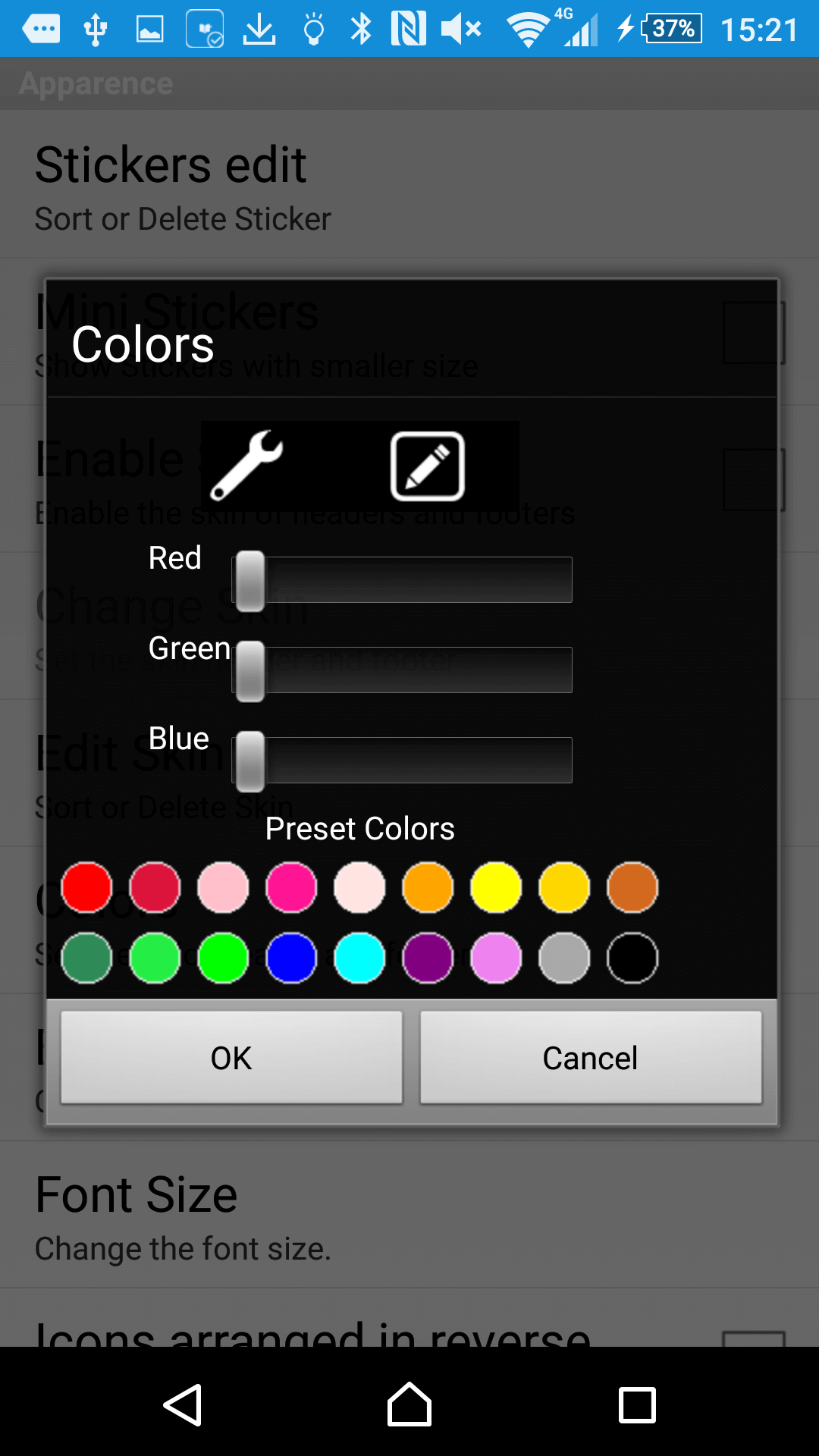Viewport: 819px width, 1456px height.
Task: Pick the black preset color
Action: pyautogui.click(x=633, y=959)
